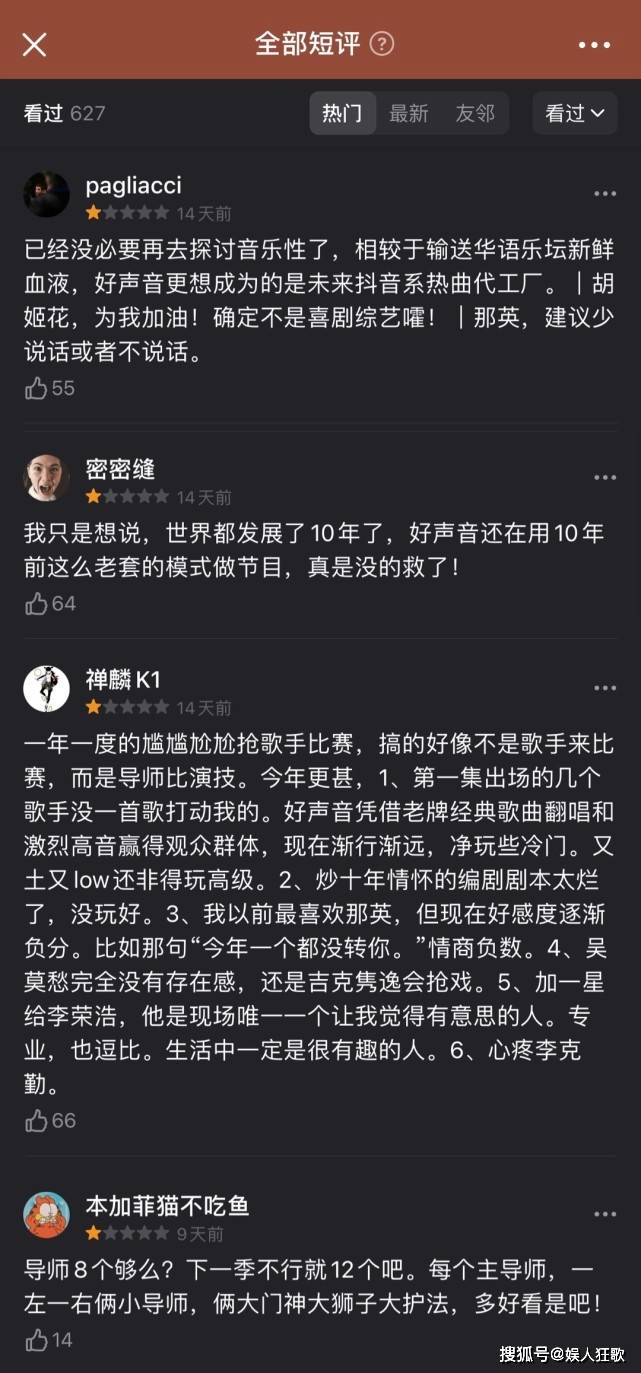
Task: Open 密密缝's profile avatar
Action: pos(46,478)
